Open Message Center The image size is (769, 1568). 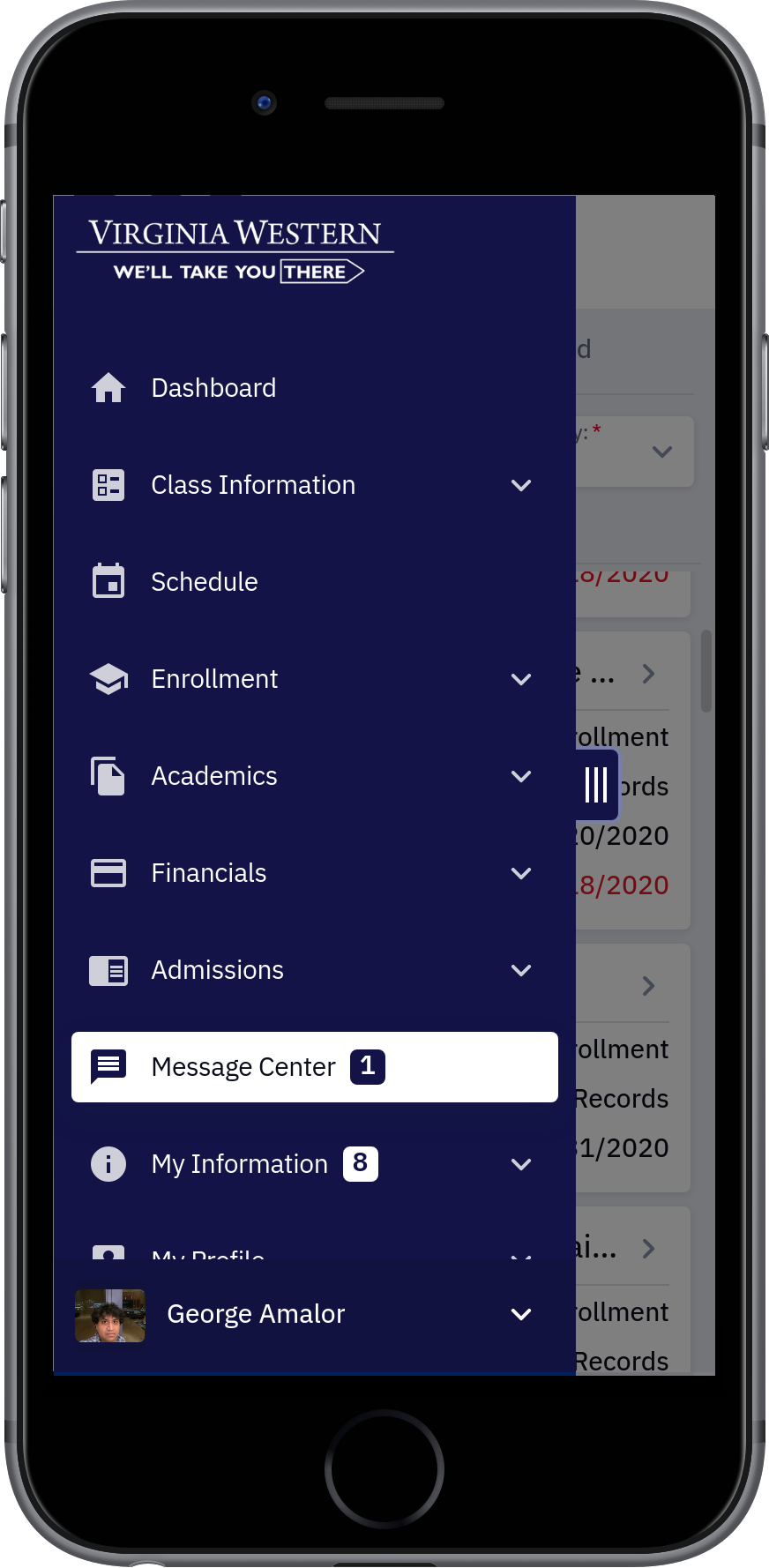(x=314, y=1067)
